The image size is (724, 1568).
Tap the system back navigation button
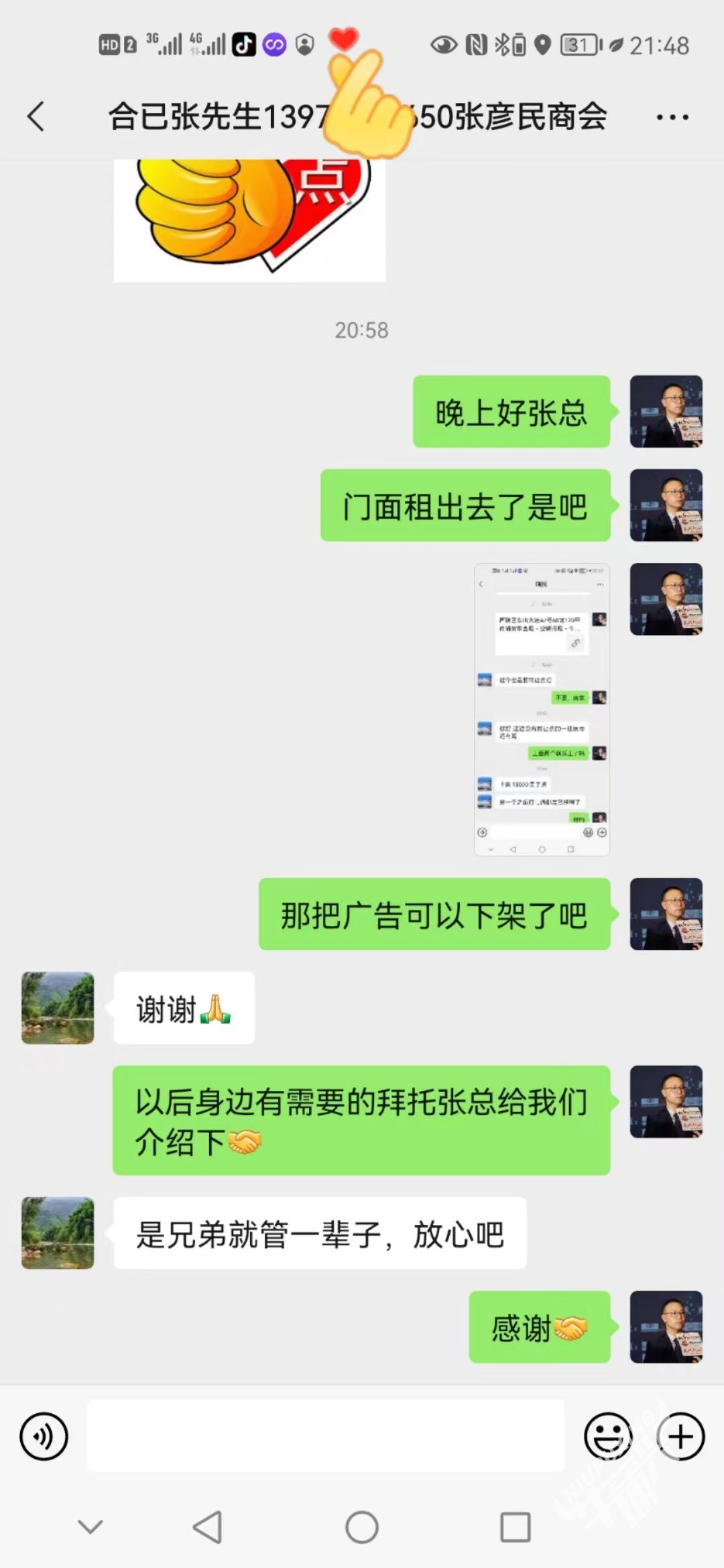point(207,1527)
